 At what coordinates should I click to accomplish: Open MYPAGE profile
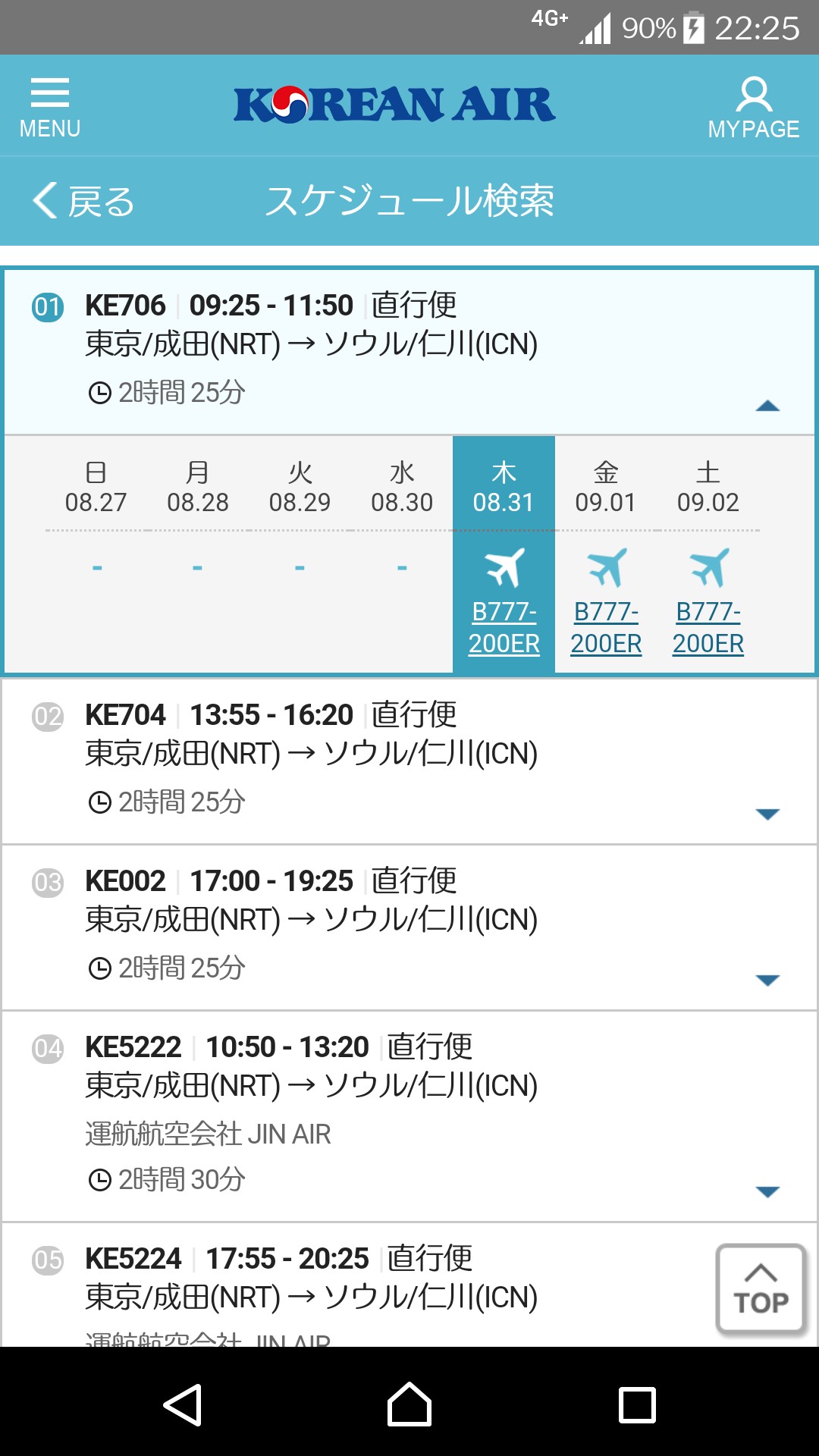click(753, 107)
